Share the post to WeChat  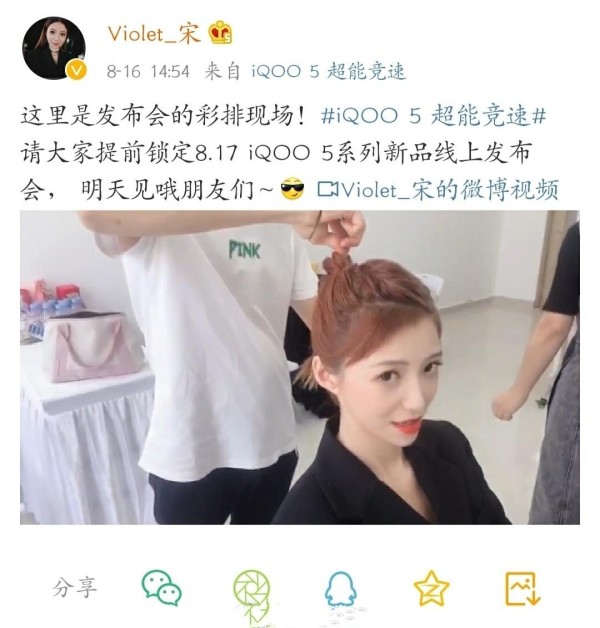[x=161, y=588]
